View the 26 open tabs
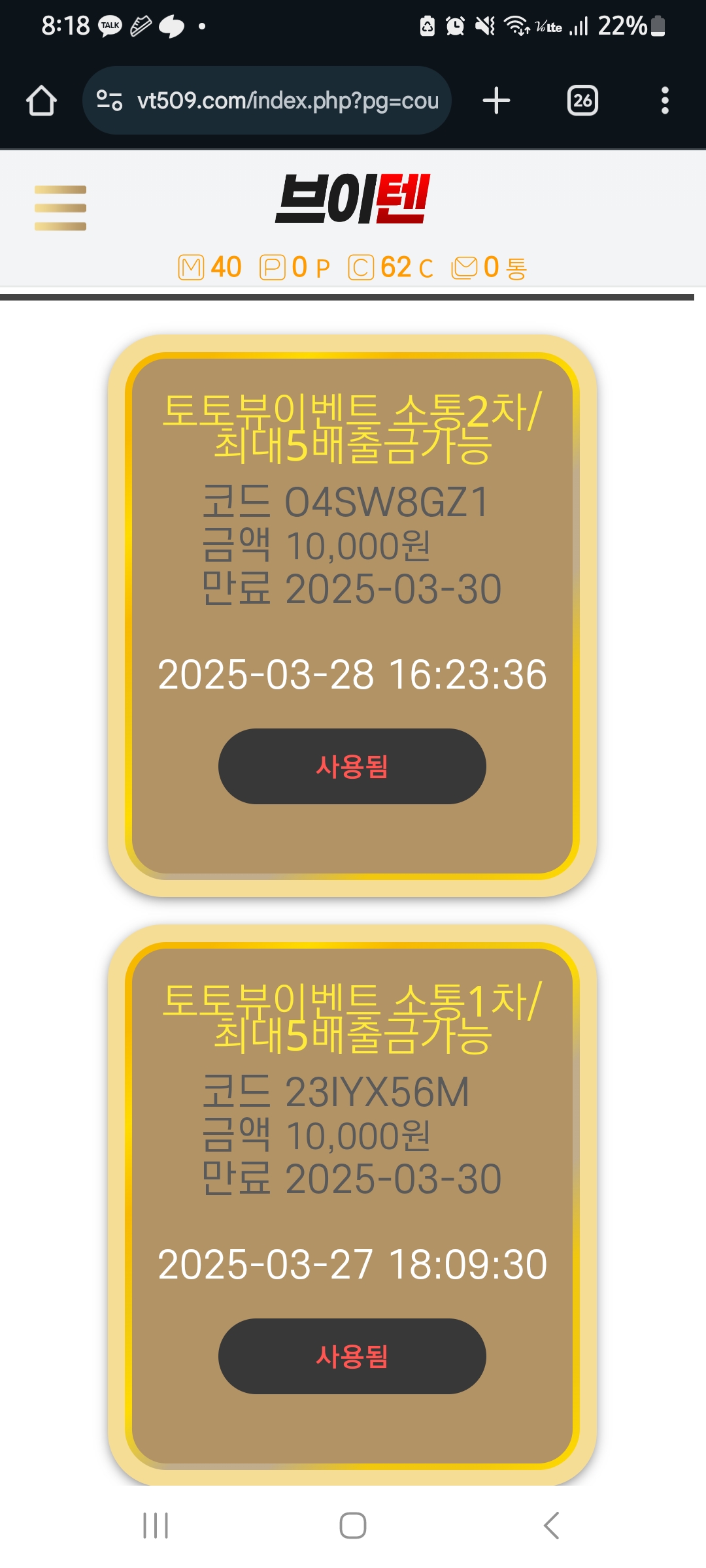 click(582, 101)
